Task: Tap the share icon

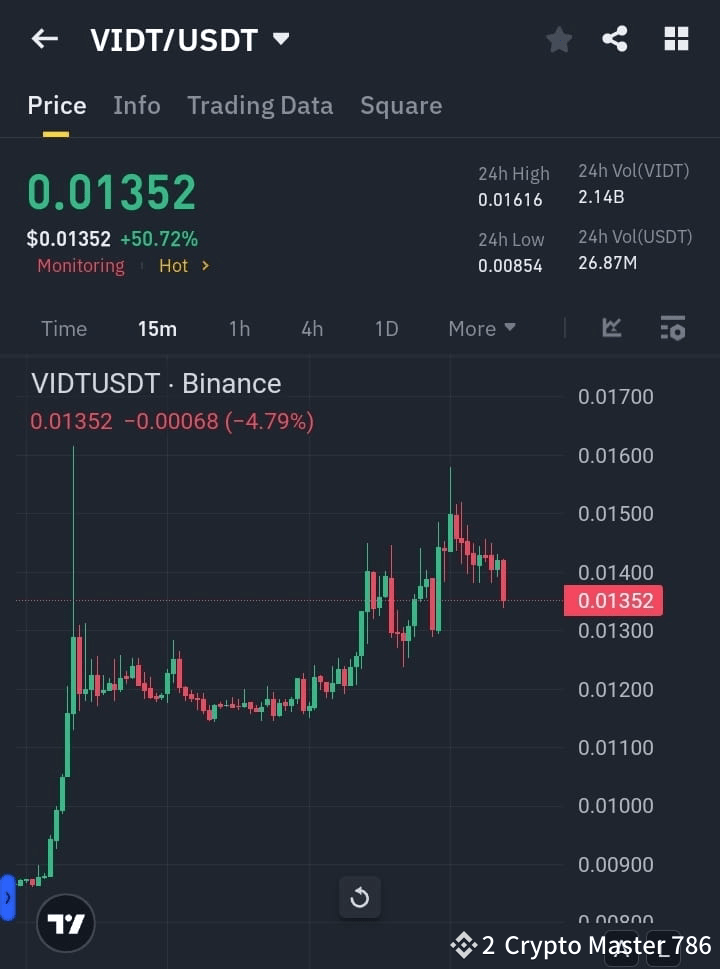Action: click(x=615, y=39)
